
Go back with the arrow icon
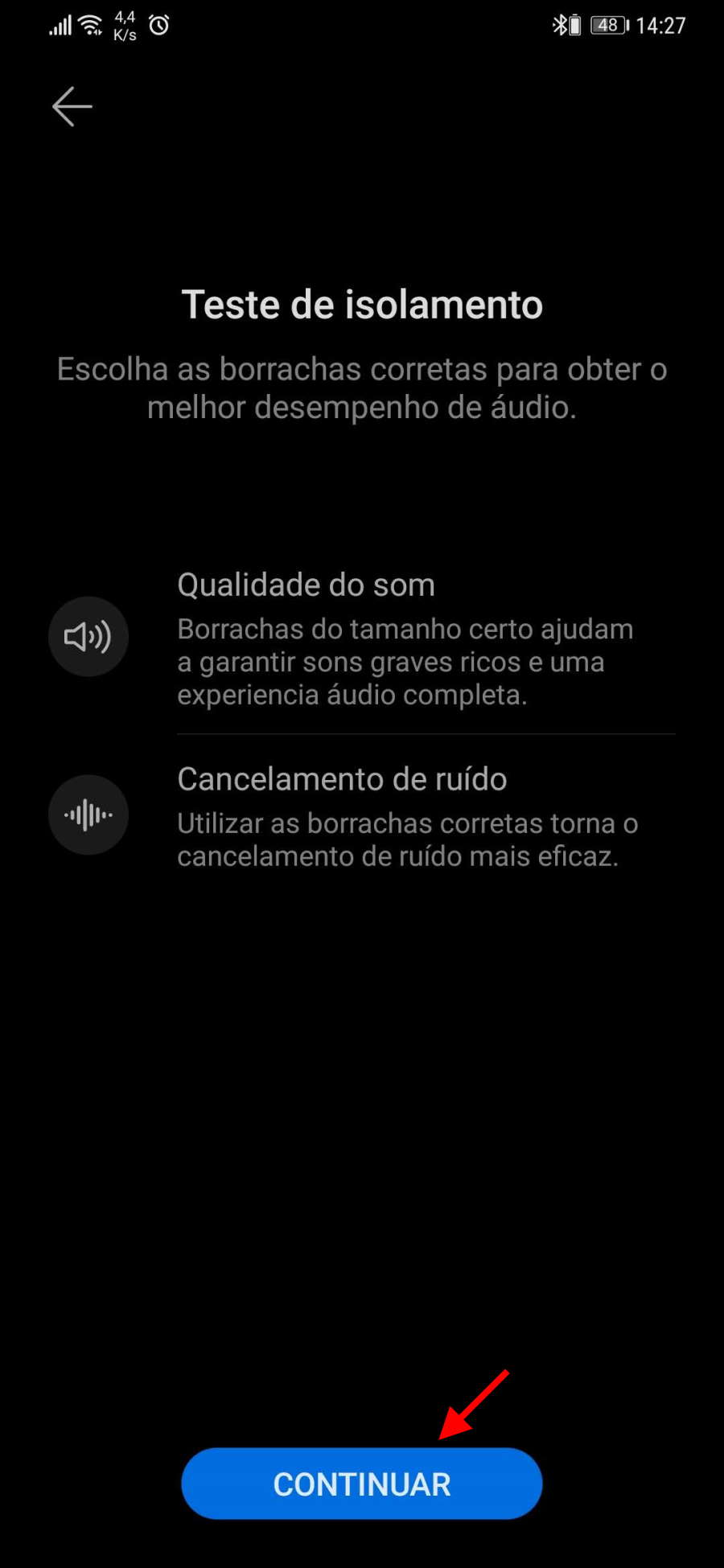(72, 106)
